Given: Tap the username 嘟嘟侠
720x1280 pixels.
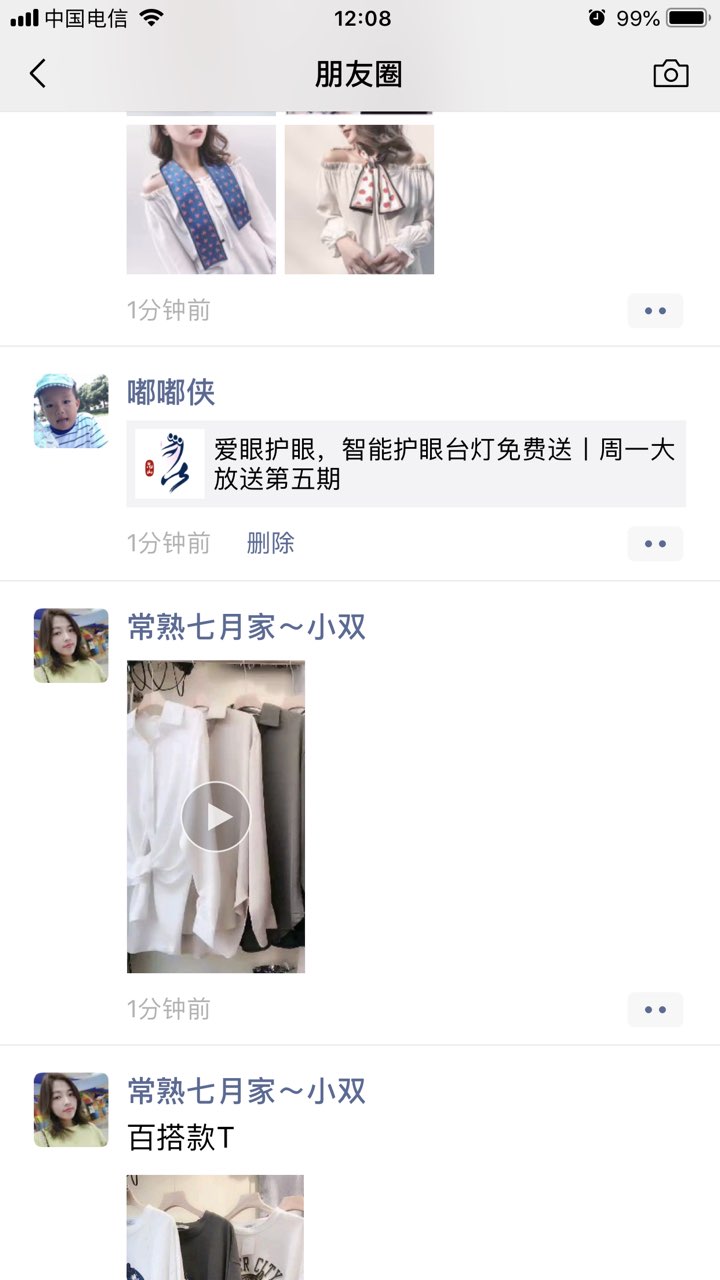Looking at the screenshot, I should [x=171, y=392].
